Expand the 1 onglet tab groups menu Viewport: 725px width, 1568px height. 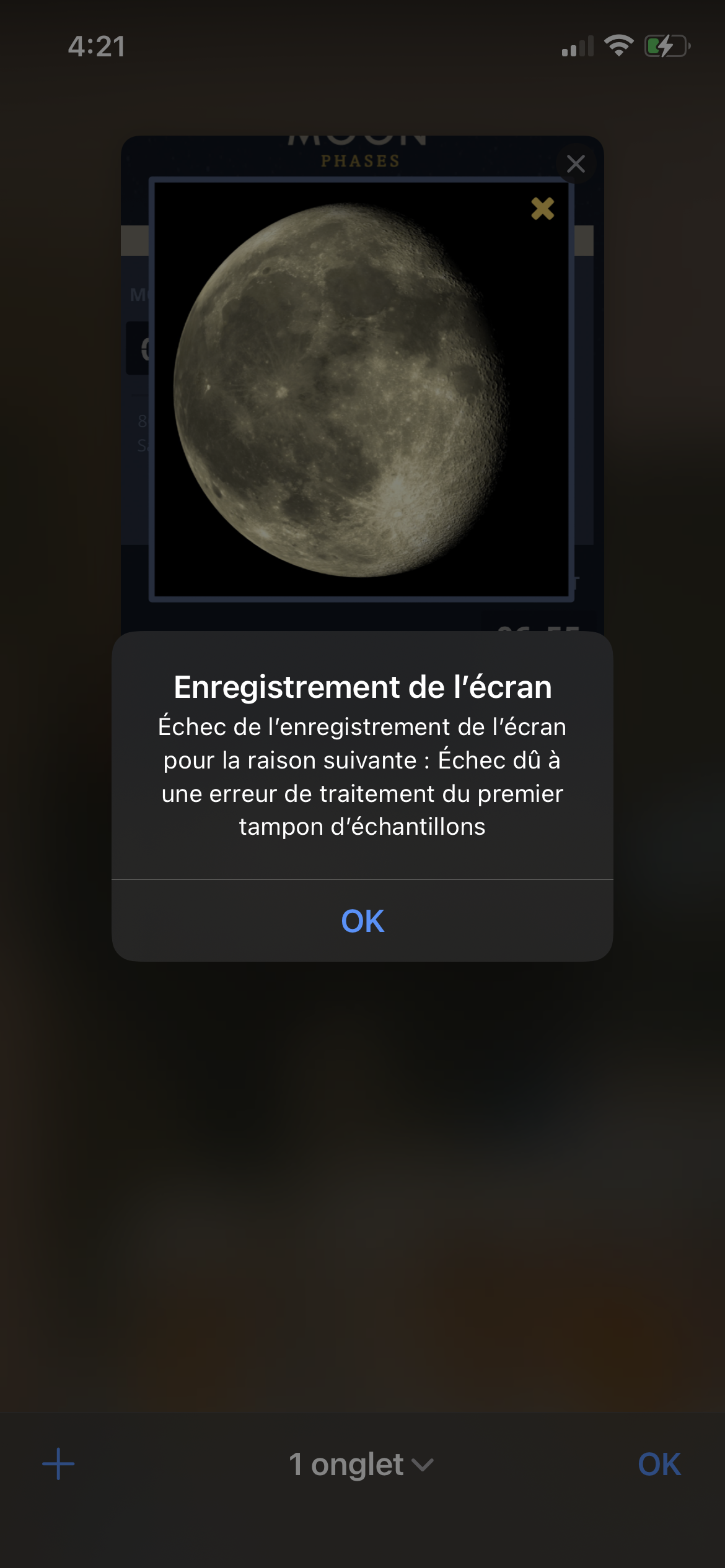(x=361, y=1465)
